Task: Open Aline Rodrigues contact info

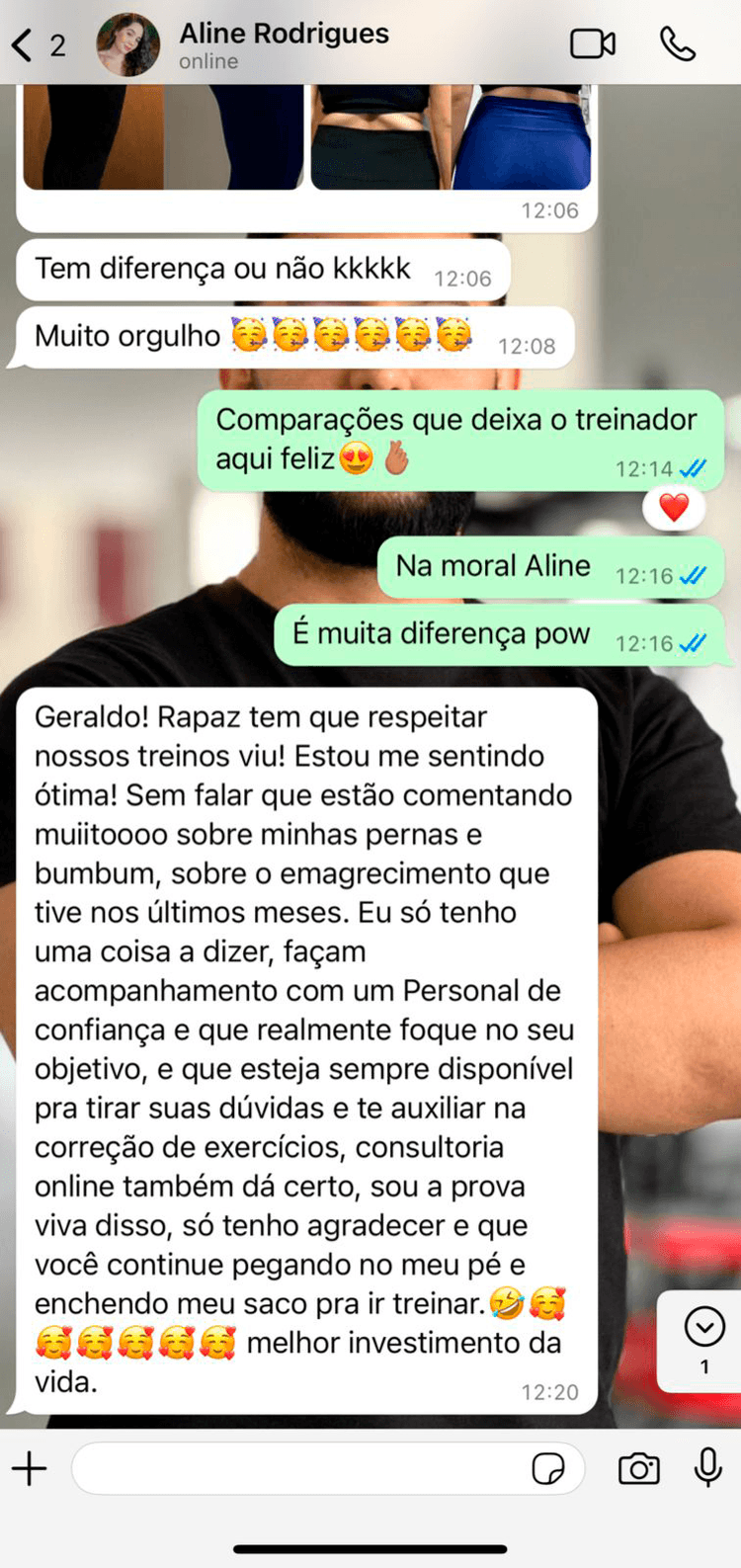Action: pos(284,44)
